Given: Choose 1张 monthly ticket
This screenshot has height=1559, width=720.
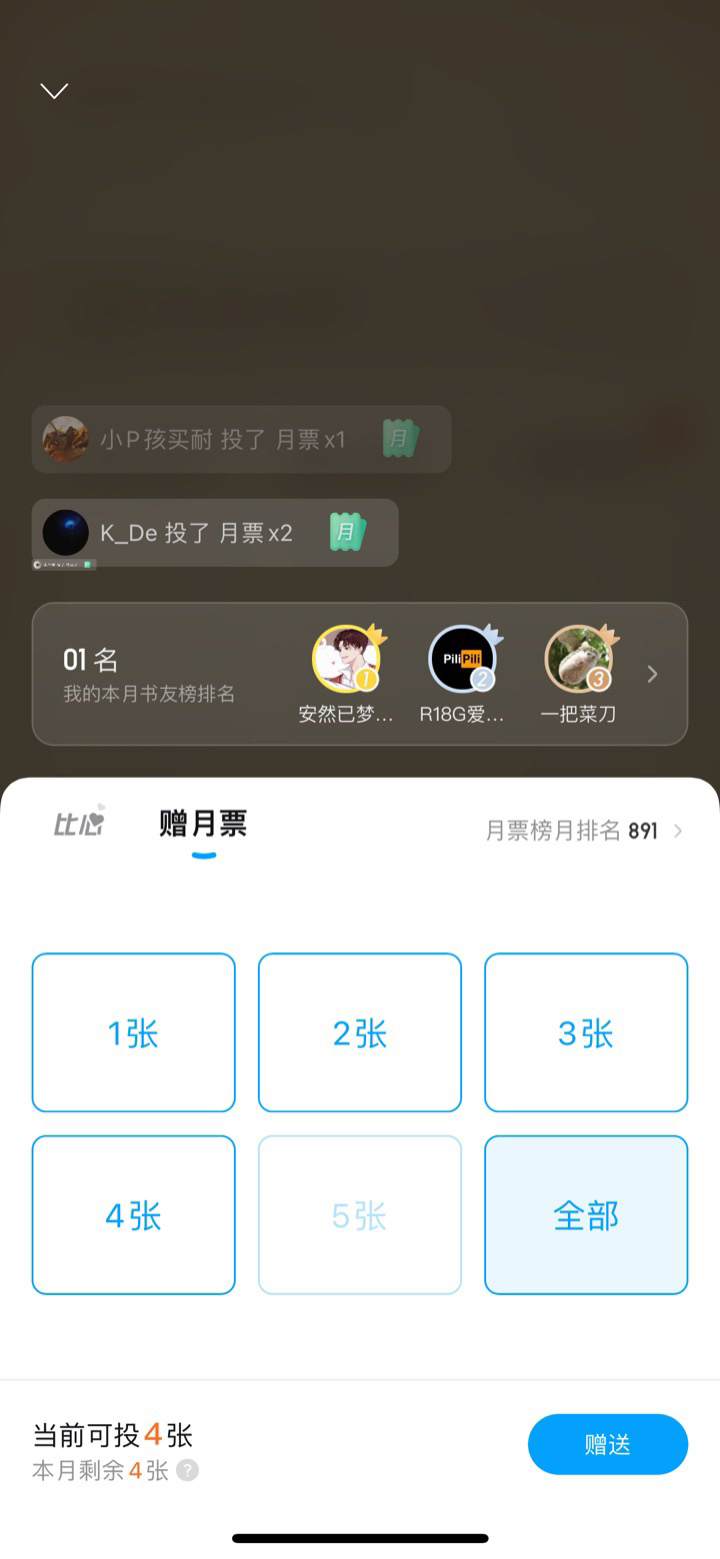Looking at the screenshot, I should pyautogui.click(x=134, y=1033).
